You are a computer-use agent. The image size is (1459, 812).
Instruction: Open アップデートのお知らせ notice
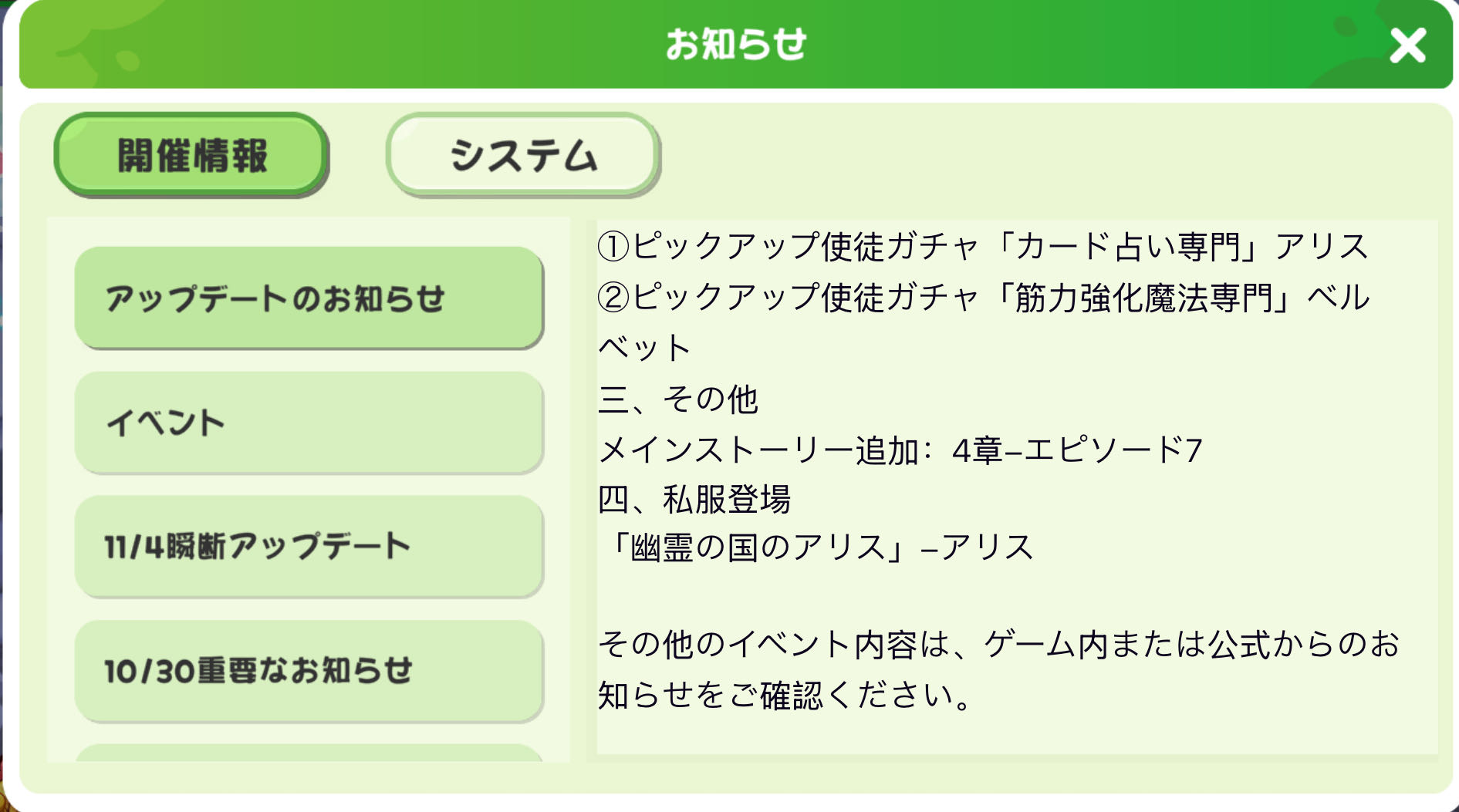309,298
